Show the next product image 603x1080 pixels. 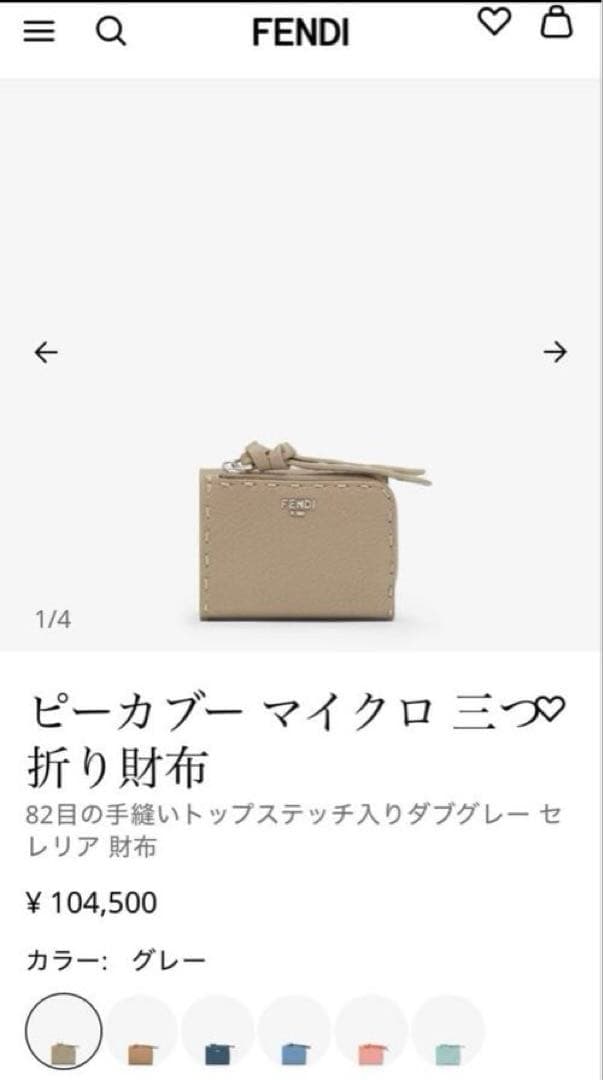tap(555, 352)
